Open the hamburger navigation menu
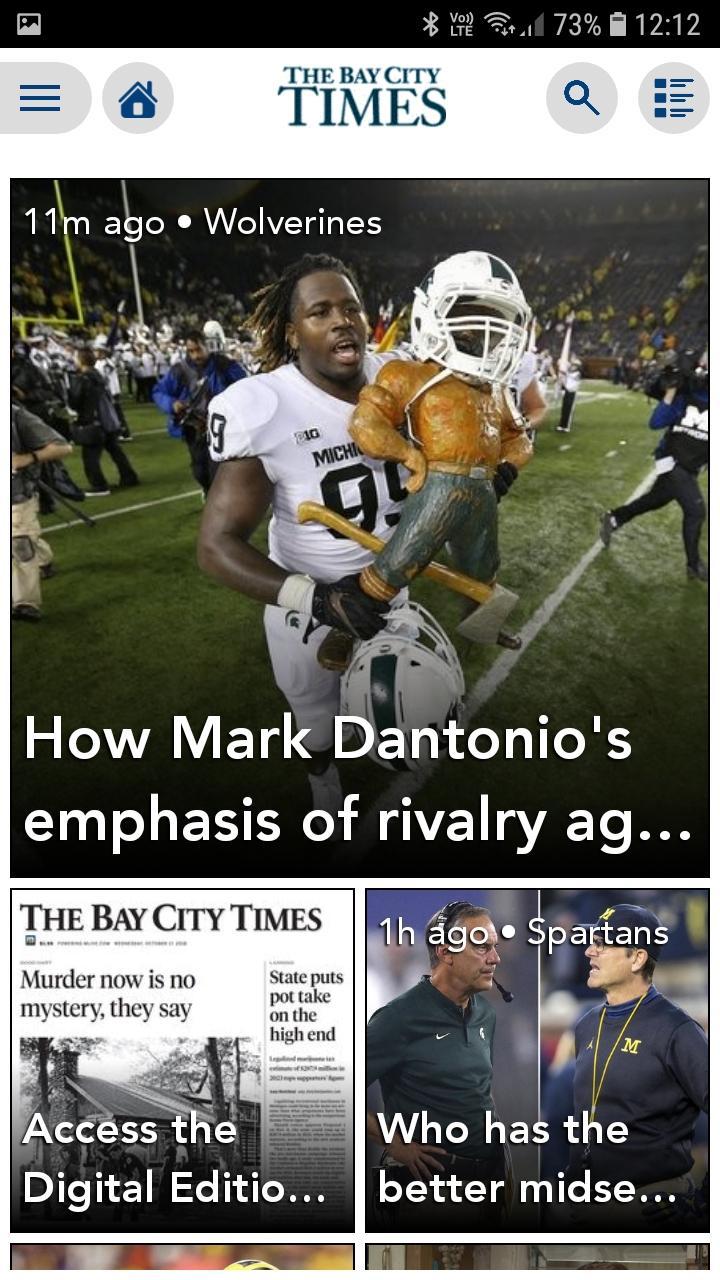 tap(40, 98)
